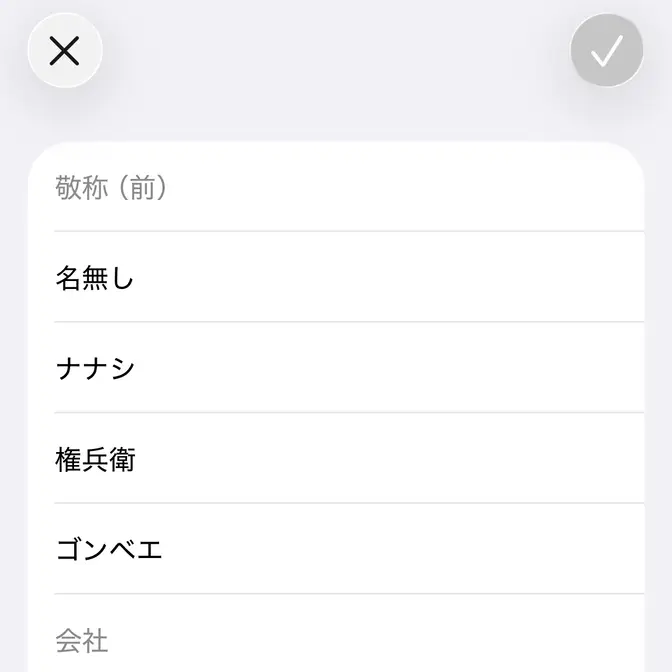
Task: Close the contact edit form
Action: click(x=65, y=50)
